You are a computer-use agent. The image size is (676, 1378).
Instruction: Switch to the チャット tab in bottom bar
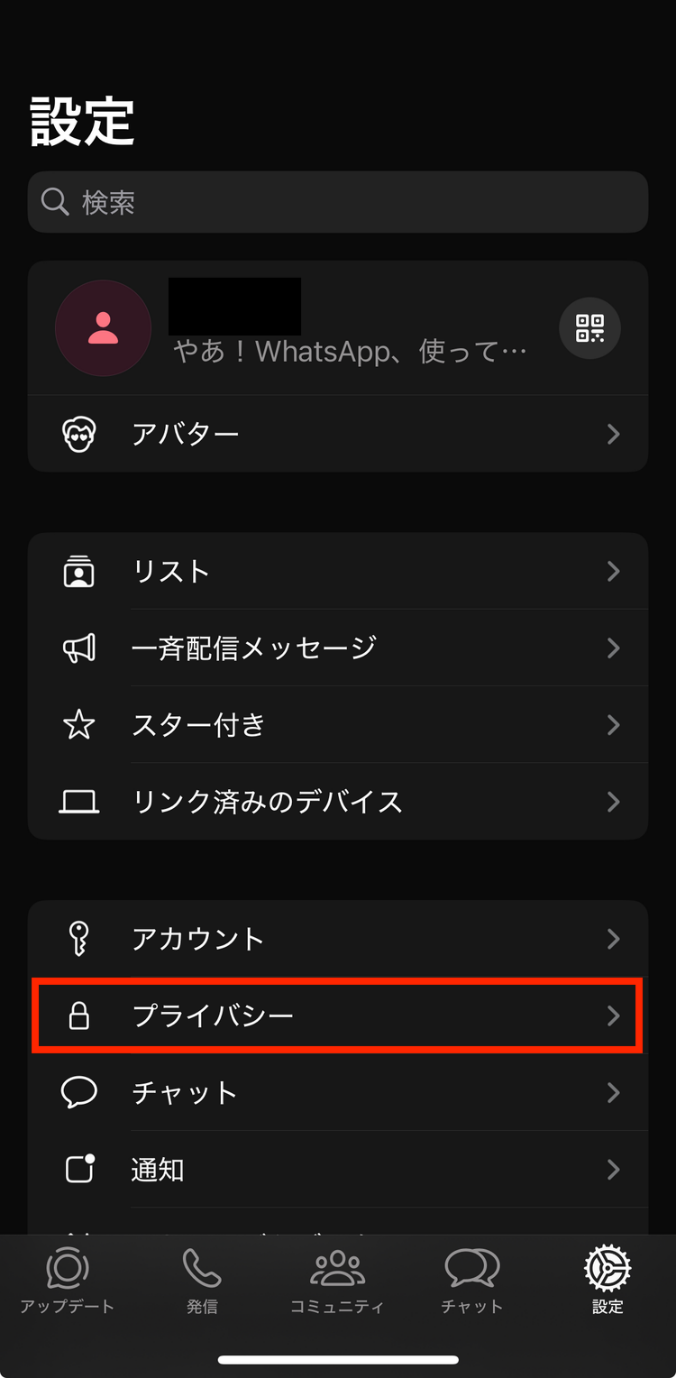472,1280
